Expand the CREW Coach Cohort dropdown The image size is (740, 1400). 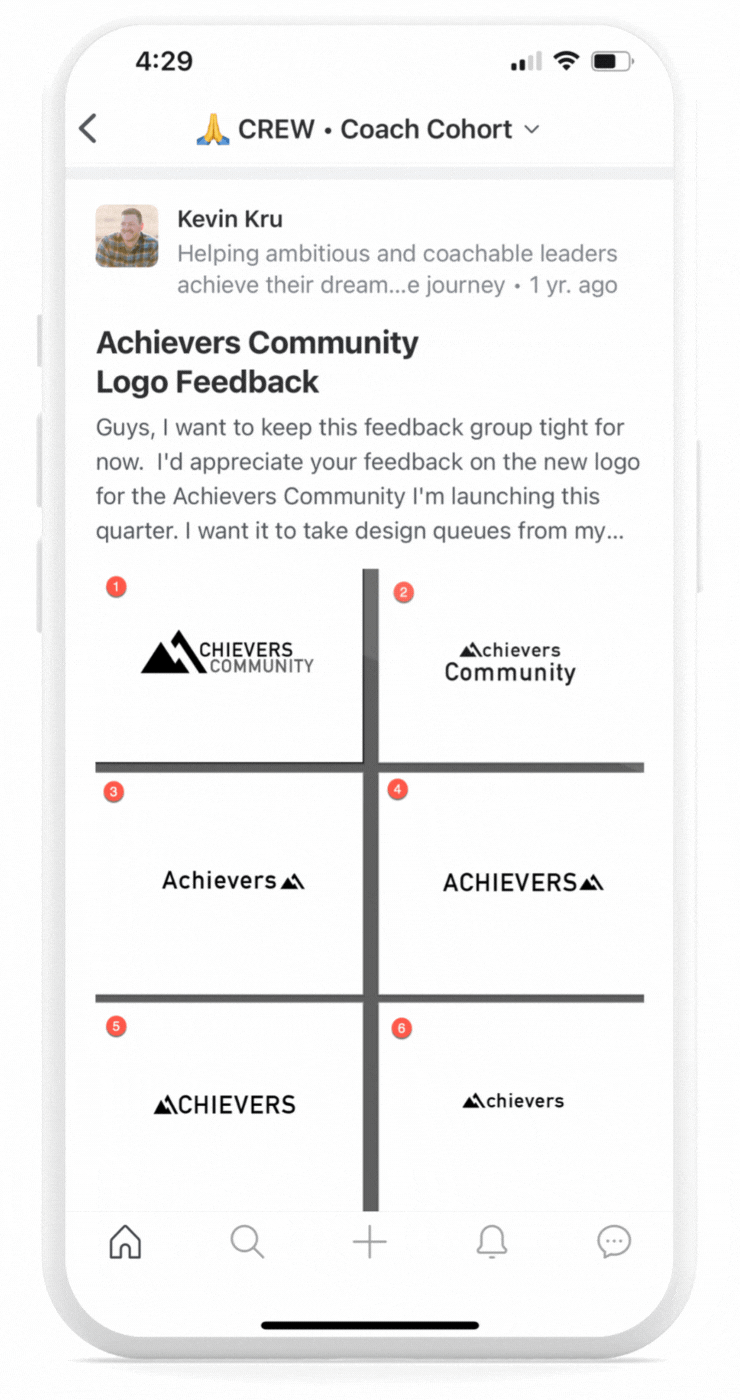pyautogui.click(x=532, y=129)
